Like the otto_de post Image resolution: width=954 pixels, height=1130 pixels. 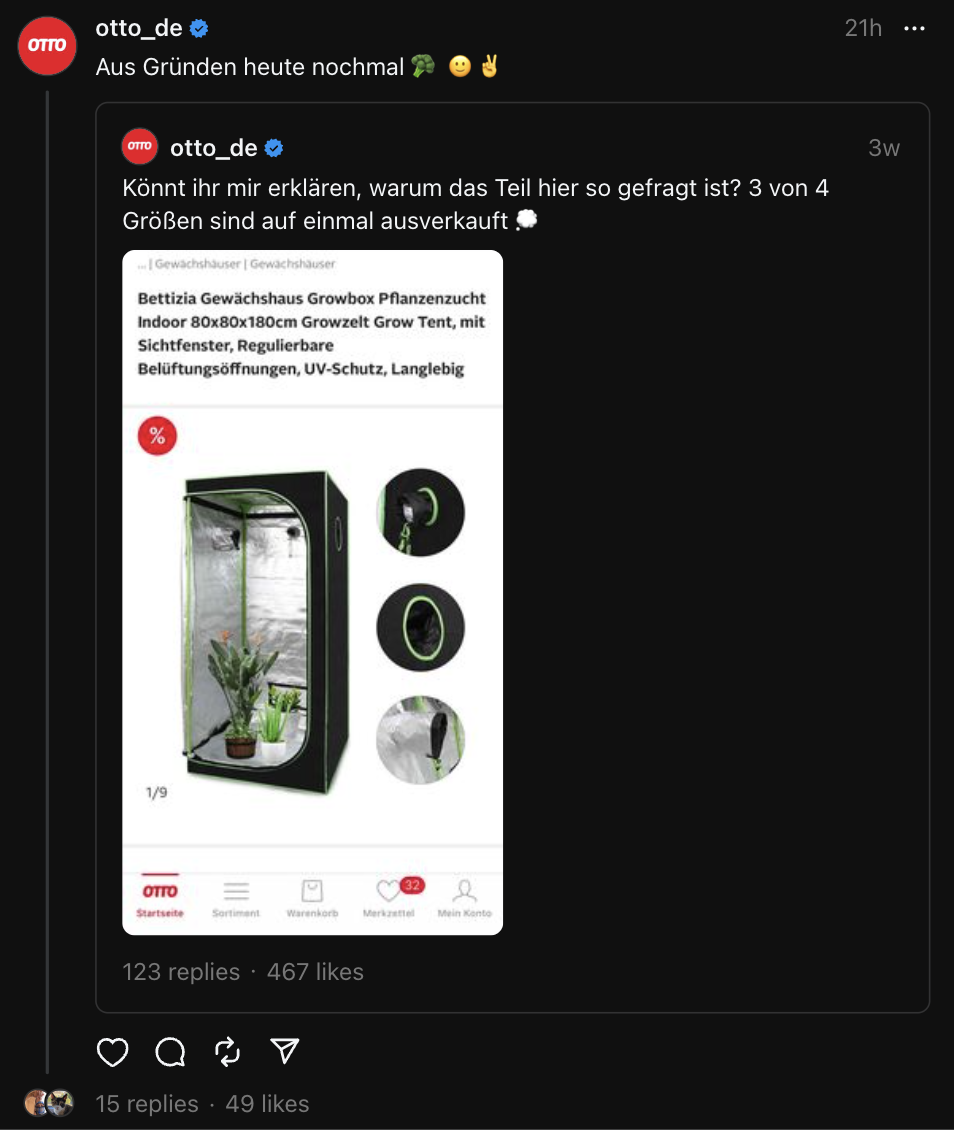click(112, 1051)
